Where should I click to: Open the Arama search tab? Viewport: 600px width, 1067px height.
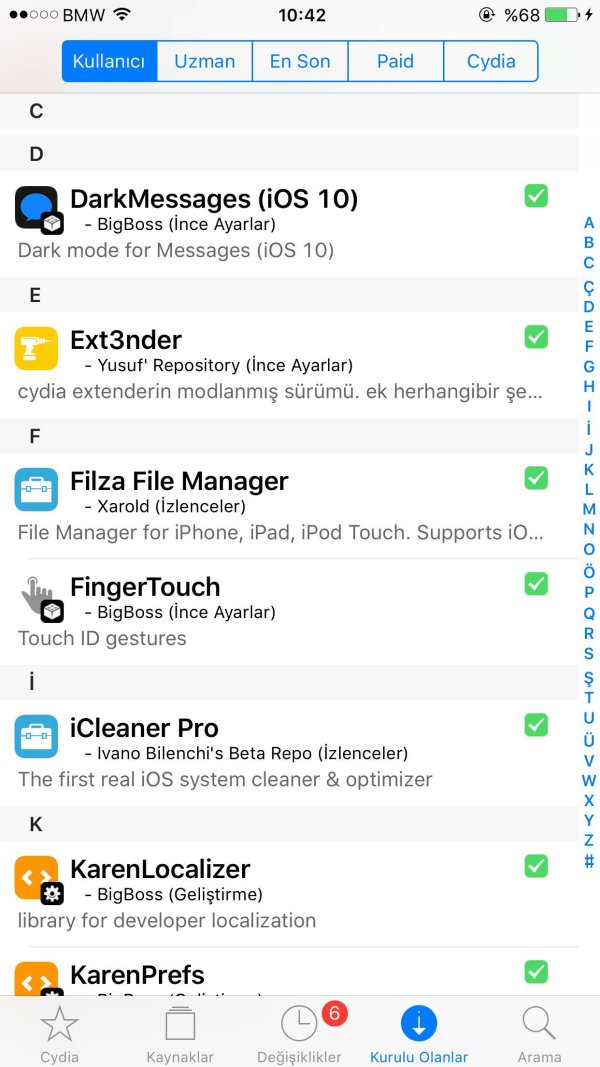click(x=539, y=1033)
